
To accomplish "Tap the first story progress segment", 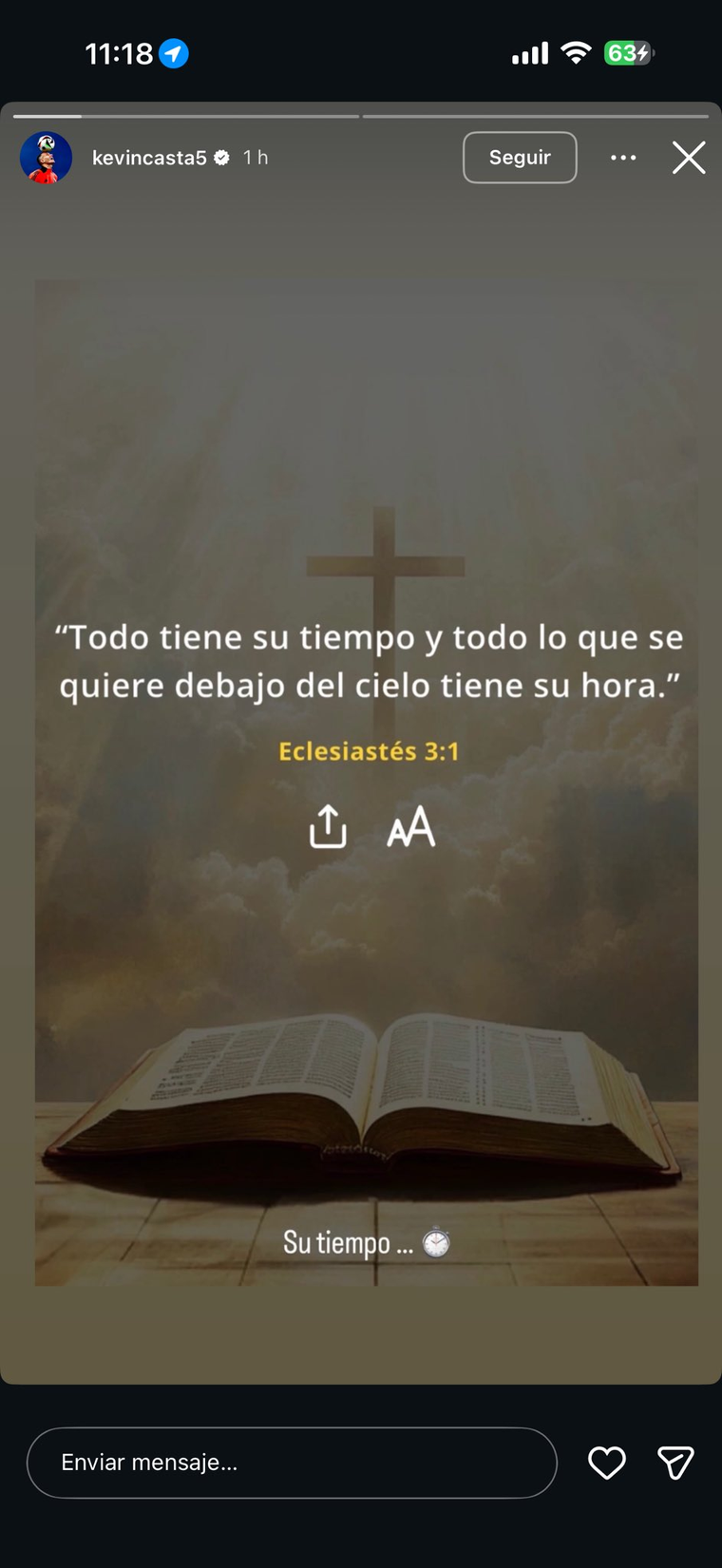I will 185,116.
